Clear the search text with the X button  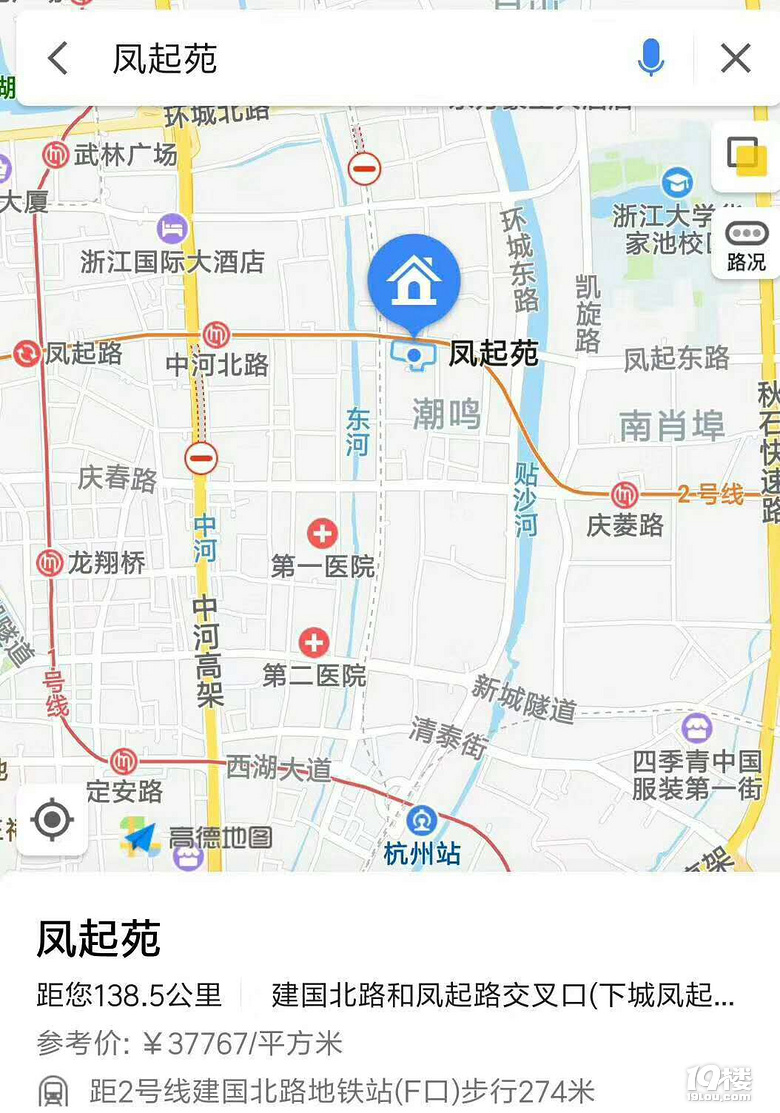pyautogui.click(x=735, y=58)
